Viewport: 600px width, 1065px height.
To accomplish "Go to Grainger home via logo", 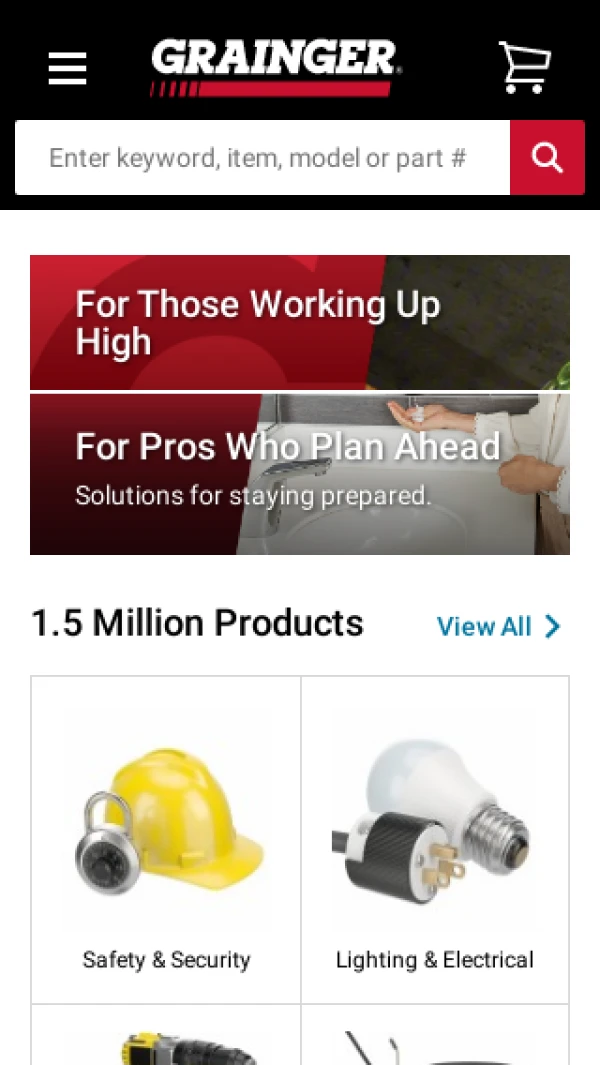I will [275, 68].
